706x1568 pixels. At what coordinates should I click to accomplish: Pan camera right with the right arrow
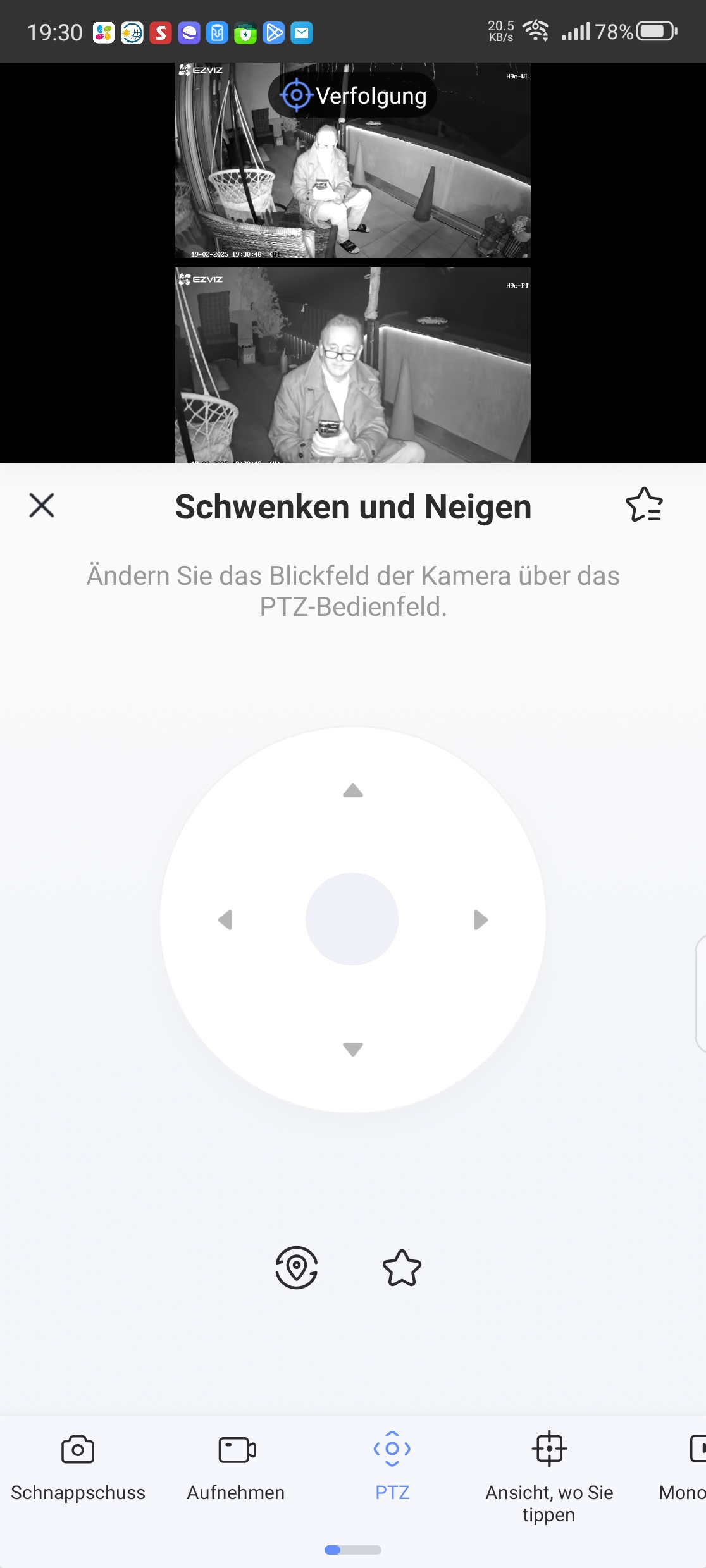[481, 920]
